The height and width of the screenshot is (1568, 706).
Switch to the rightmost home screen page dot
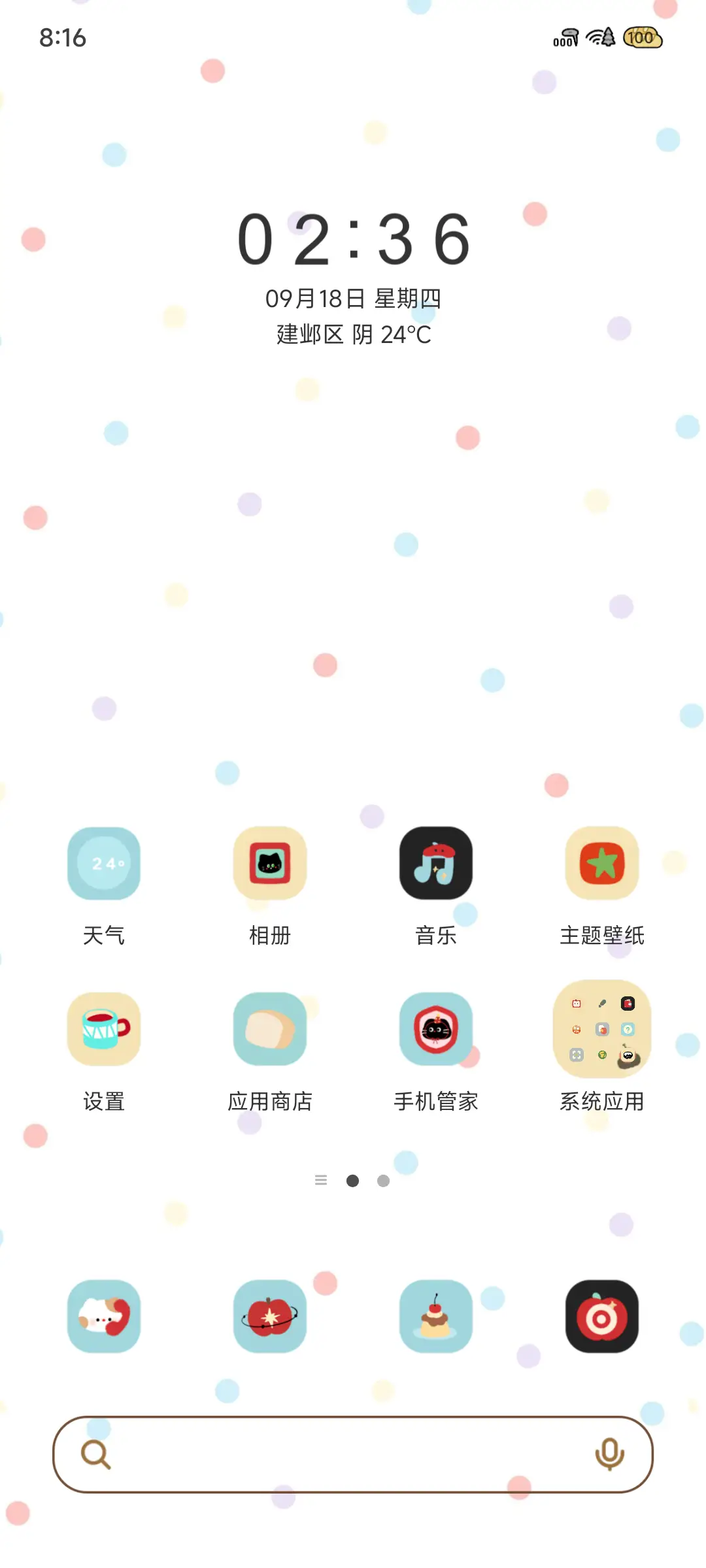coord(382,1181)
